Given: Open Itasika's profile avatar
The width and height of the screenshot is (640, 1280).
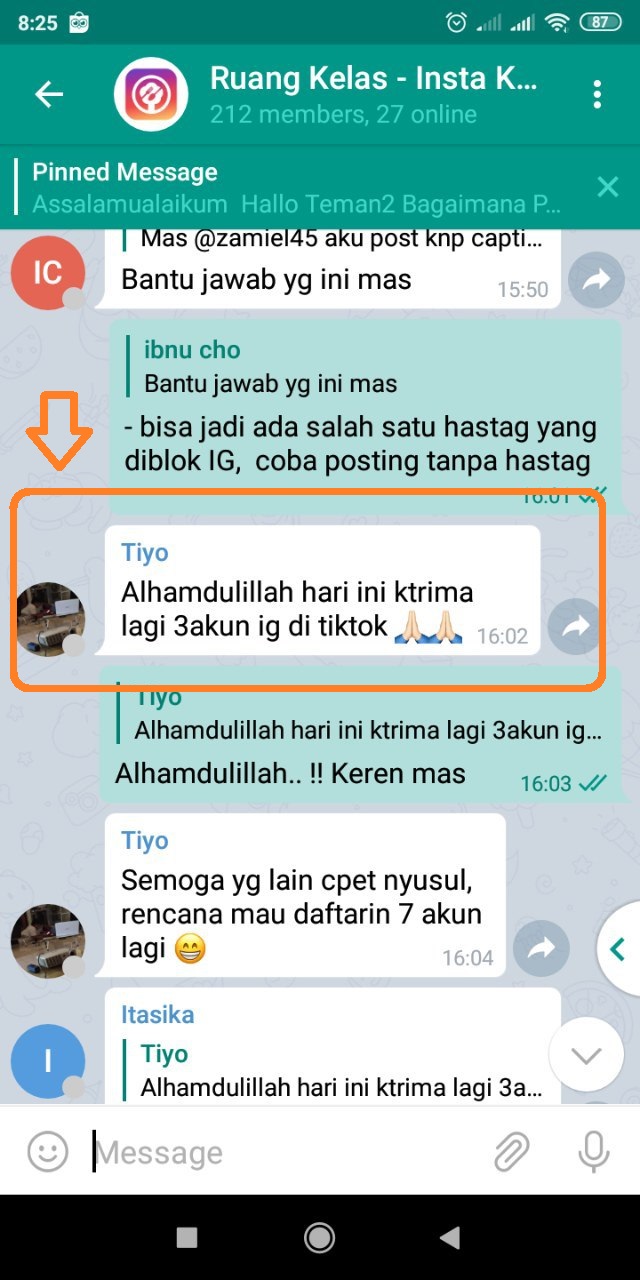Looking at the screenshot, I should (47, 1062).
